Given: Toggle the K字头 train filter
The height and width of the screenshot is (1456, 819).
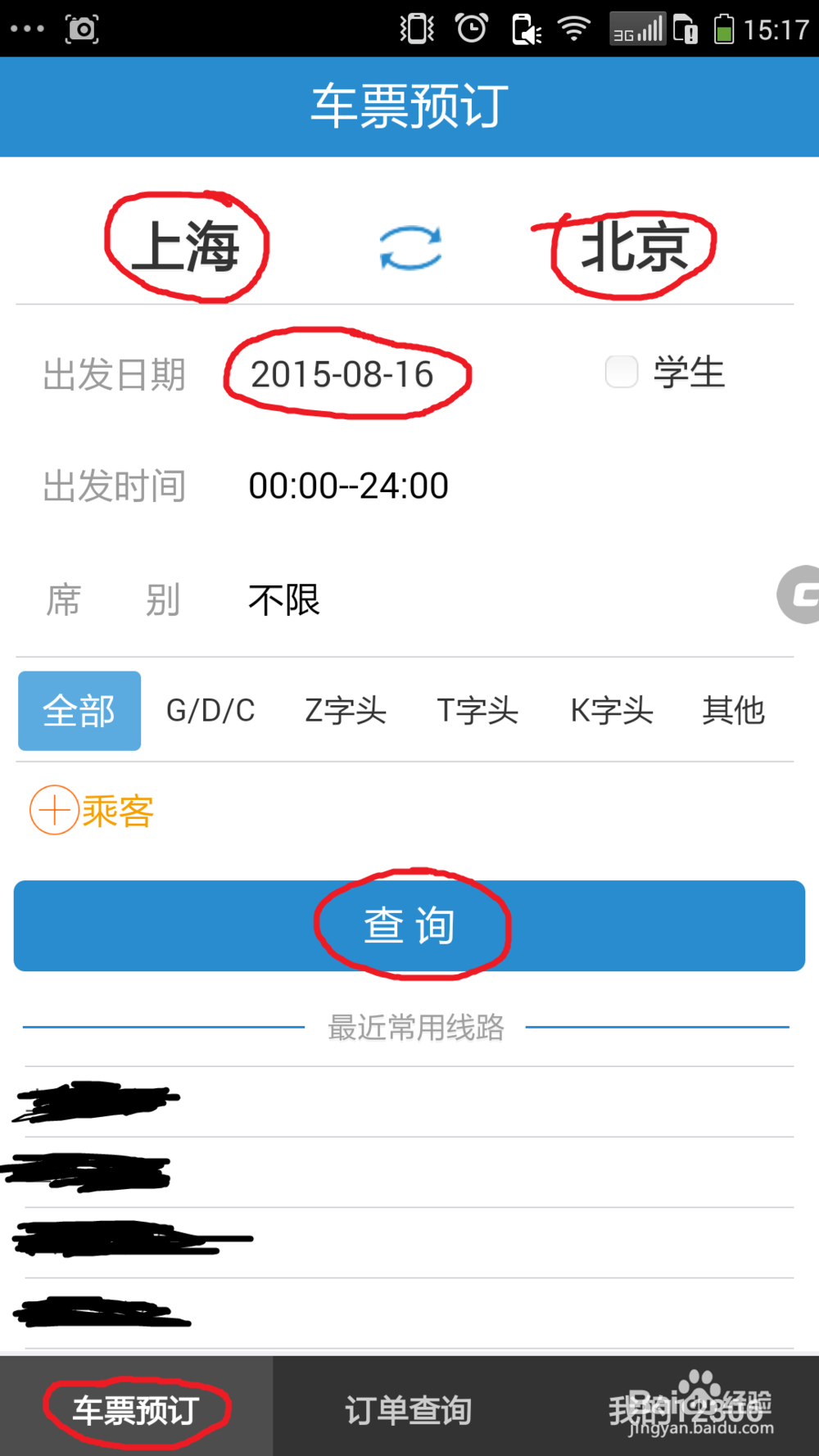Looking at the screenshot, I should point(610,711).
